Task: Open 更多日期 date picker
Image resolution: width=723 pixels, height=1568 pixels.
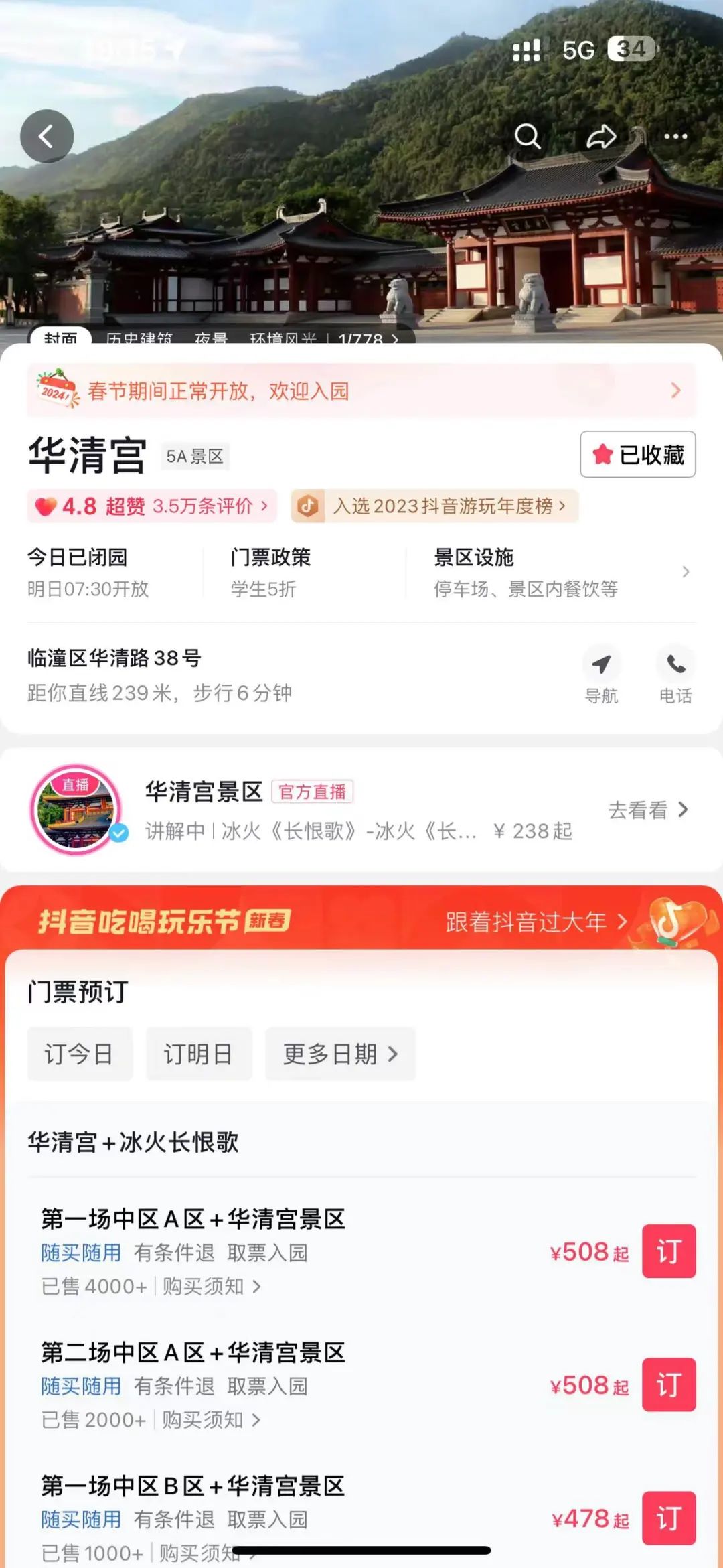Action: [x=340, y=1054]
